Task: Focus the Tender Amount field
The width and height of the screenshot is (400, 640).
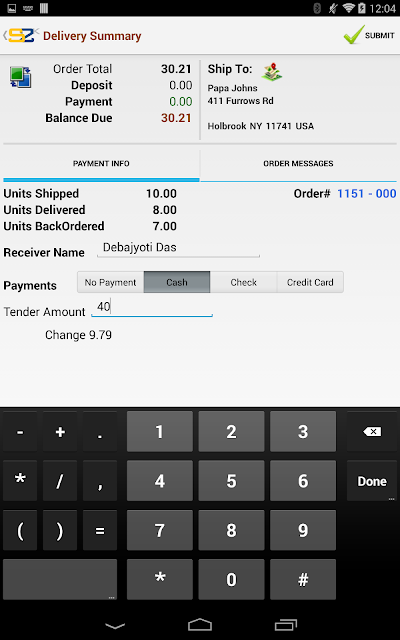Action: (152, 307)
